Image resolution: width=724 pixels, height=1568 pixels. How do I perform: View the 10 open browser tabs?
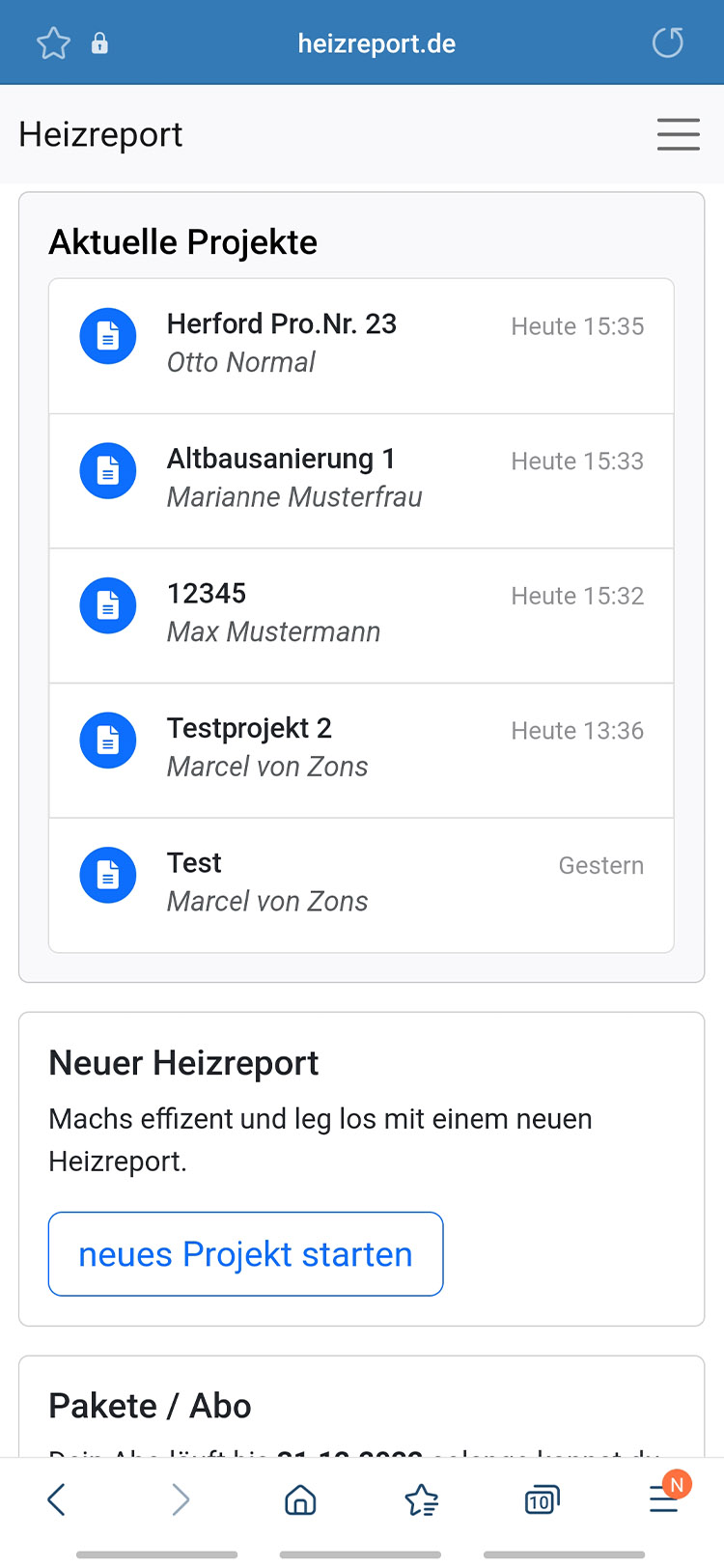[542, 1499]
